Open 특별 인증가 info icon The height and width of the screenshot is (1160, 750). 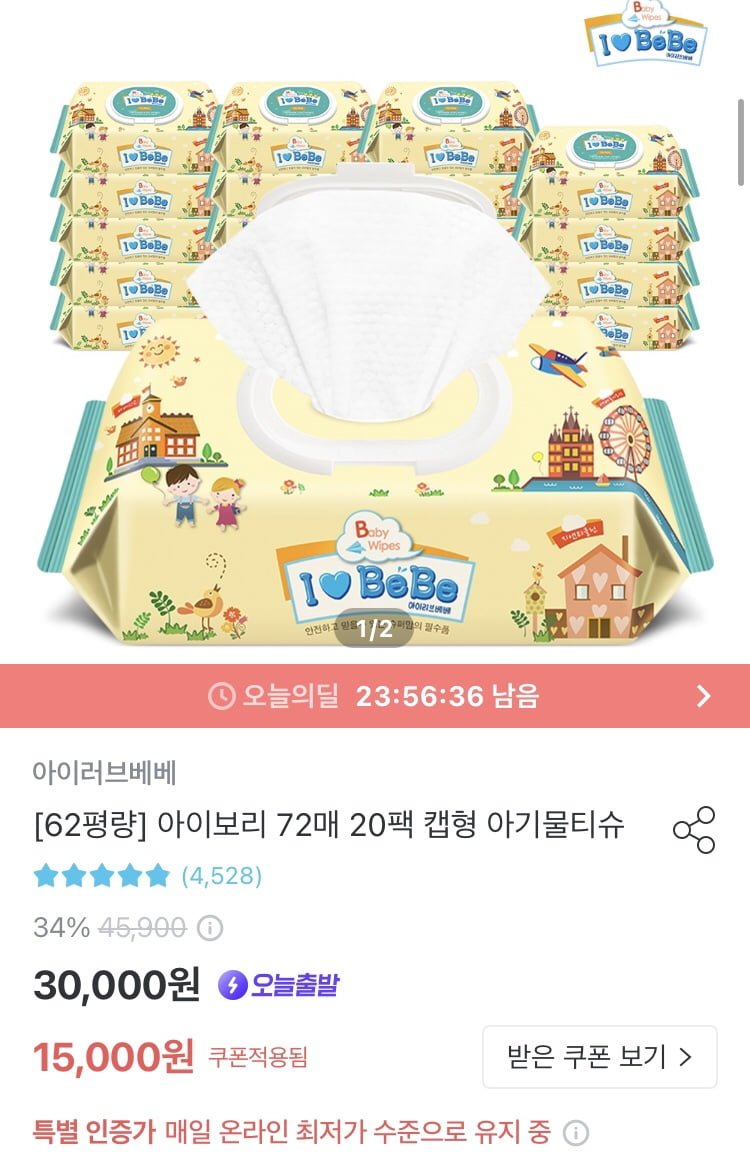[575, 1133]
